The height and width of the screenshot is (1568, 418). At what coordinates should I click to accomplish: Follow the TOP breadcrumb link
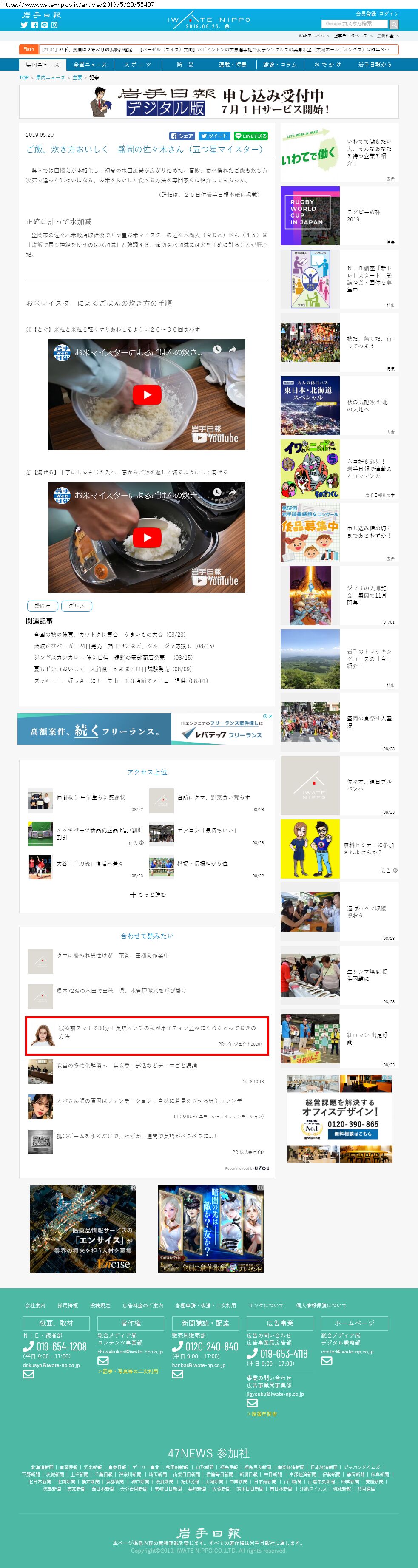coord(24,78)
